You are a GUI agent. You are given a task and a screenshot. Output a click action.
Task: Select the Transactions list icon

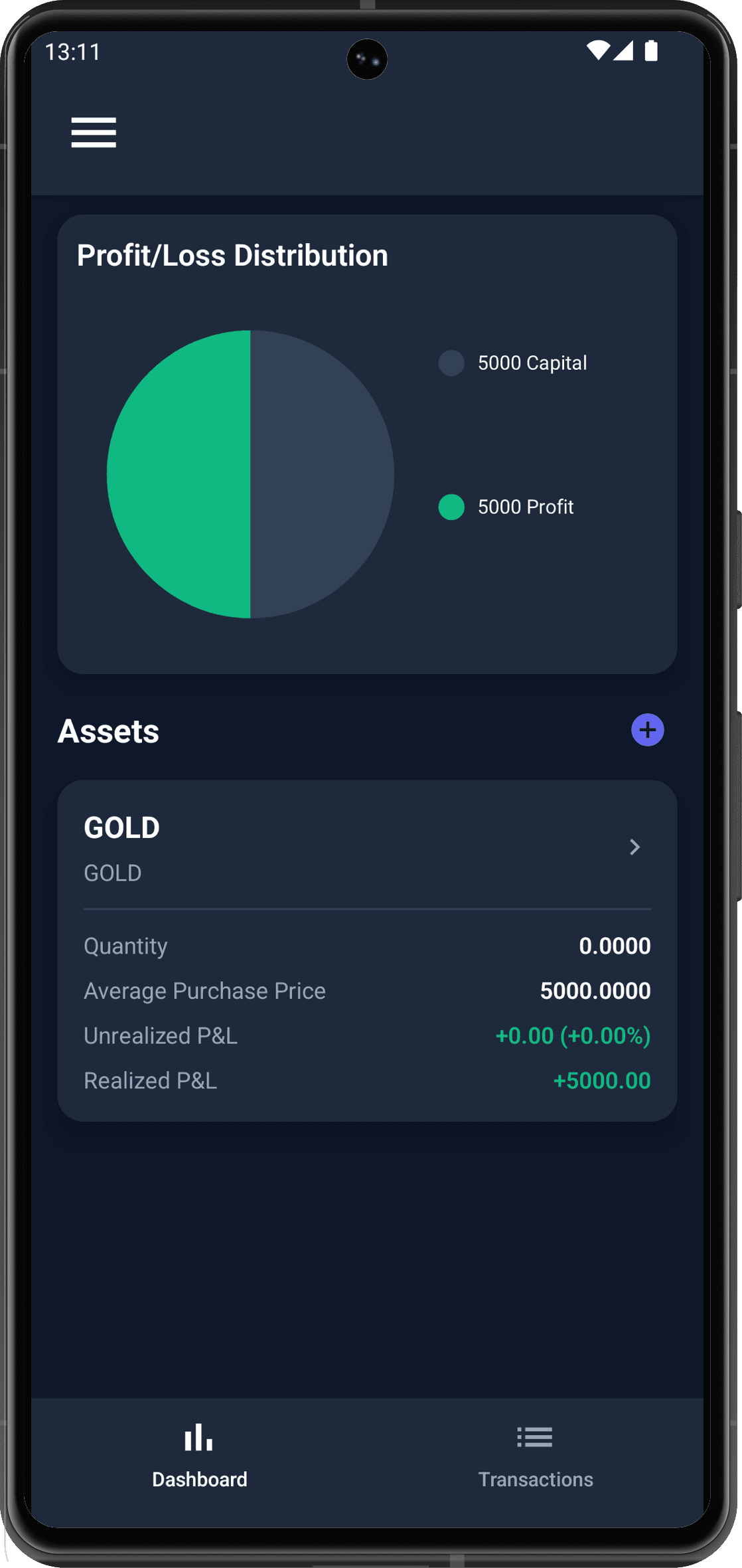[535, 1437]
